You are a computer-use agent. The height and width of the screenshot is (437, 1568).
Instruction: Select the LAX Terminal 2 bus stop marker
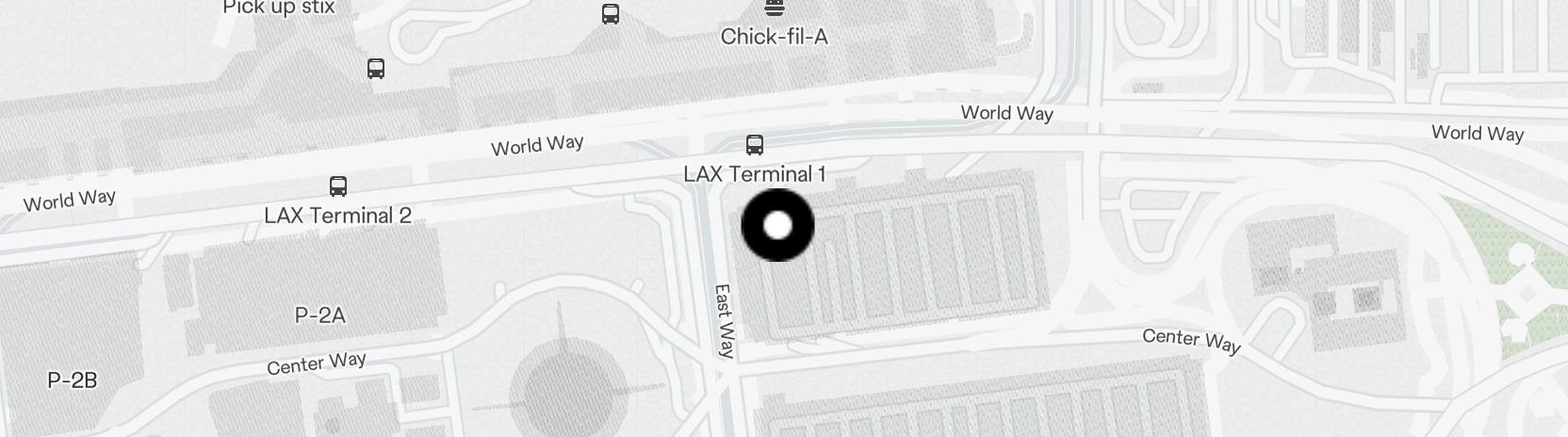pos(338,186)
